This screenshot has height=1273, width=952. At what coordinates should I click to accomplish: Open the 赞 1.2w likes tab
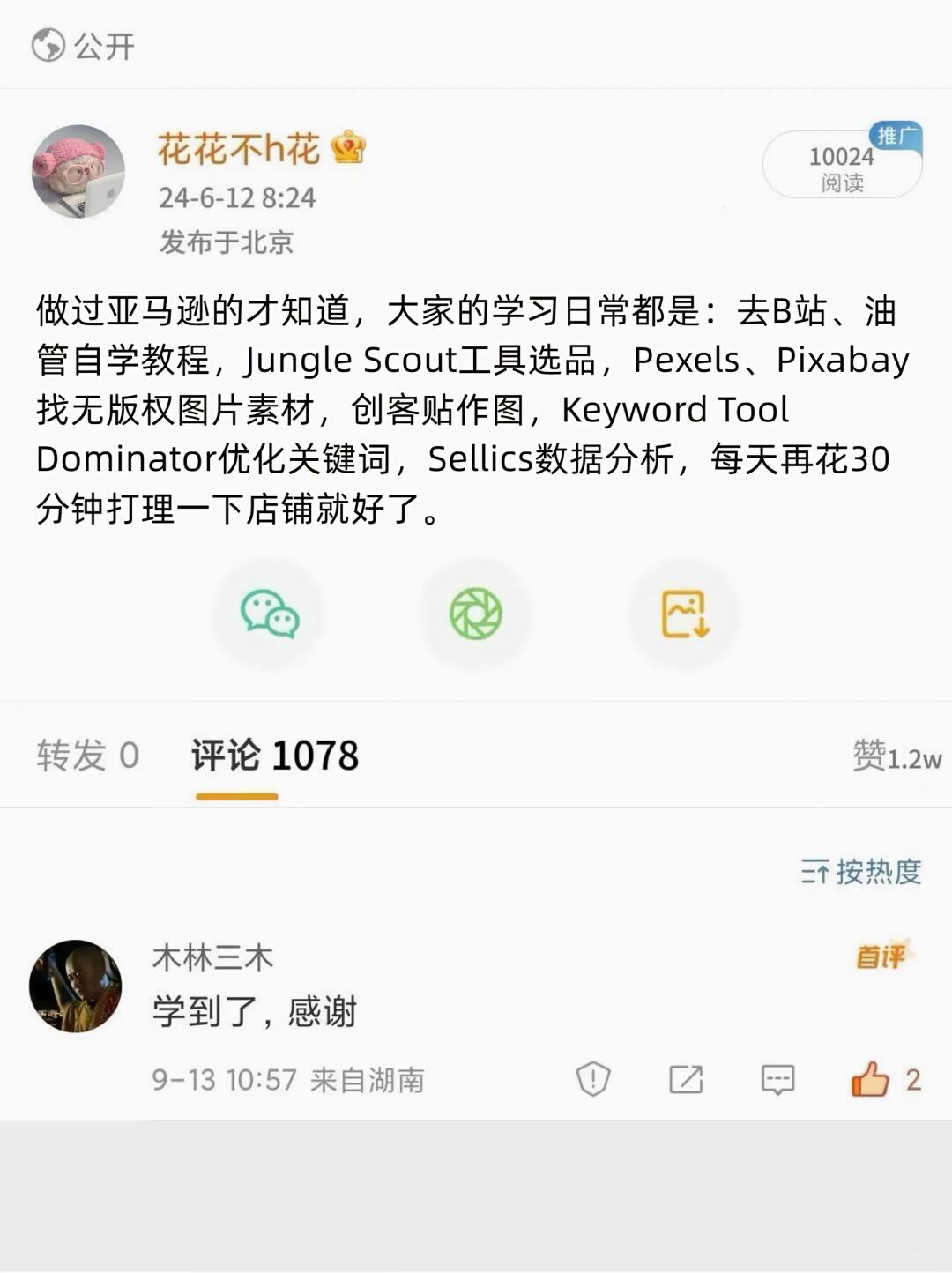896,756
